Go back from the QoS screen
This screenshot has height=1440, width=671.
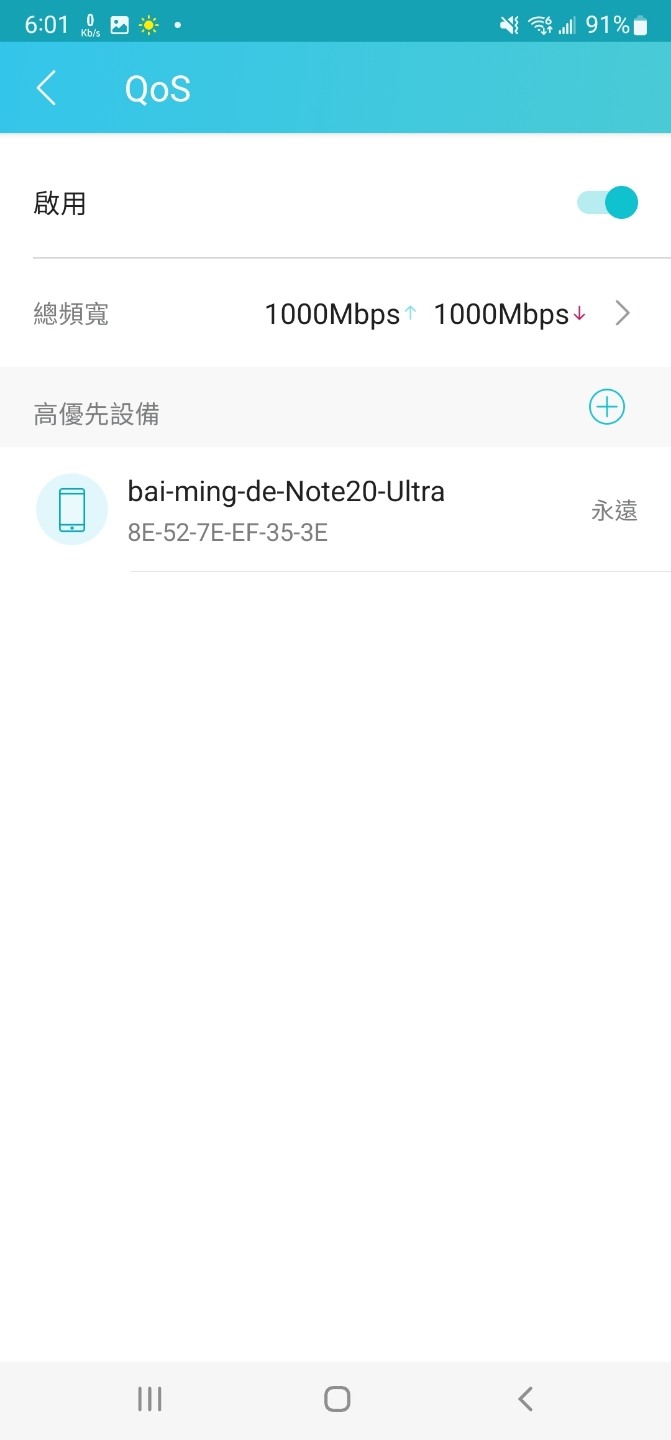46,89
